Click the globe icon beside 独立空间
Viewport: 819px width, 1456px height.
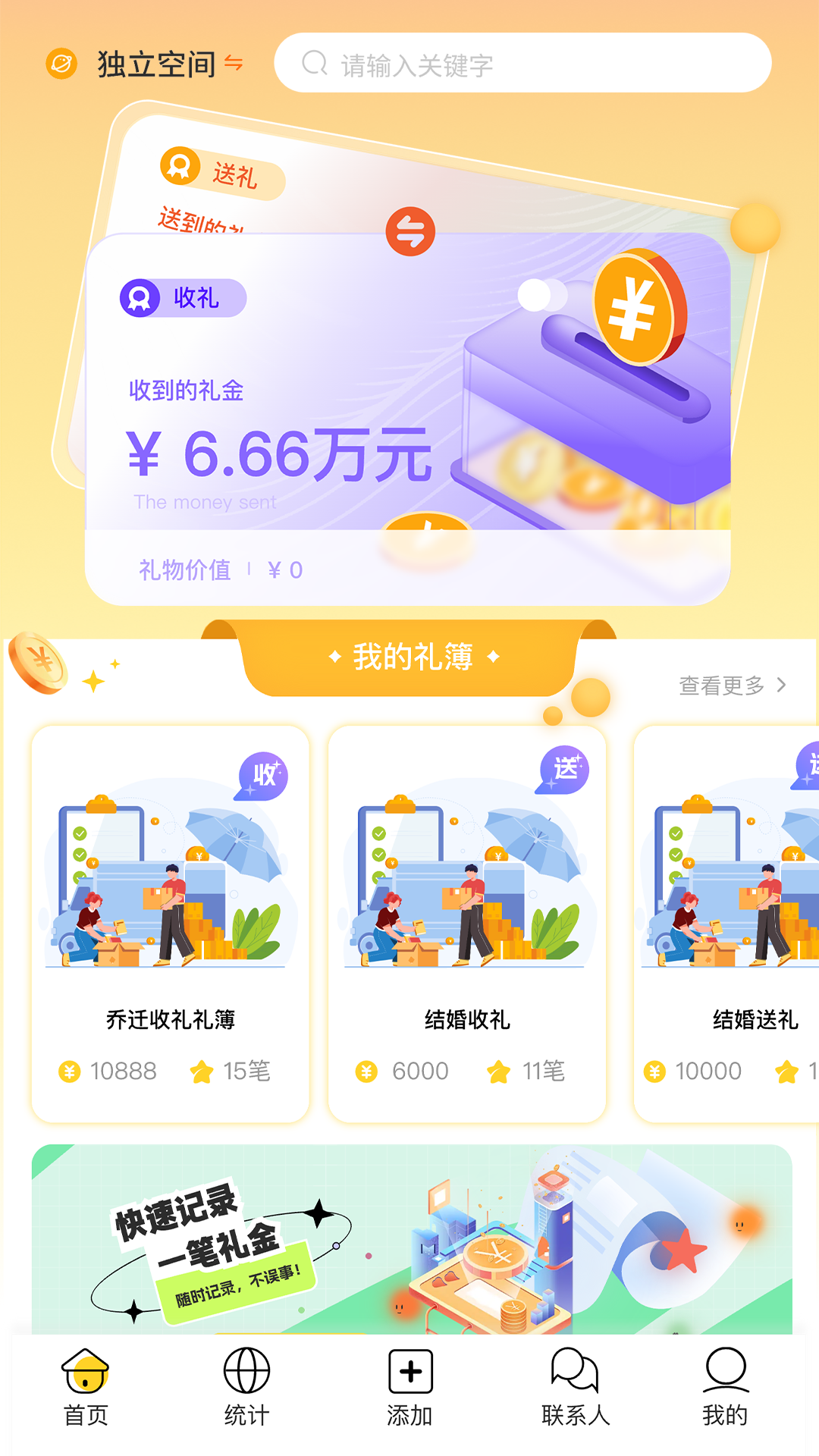point(60,63)
